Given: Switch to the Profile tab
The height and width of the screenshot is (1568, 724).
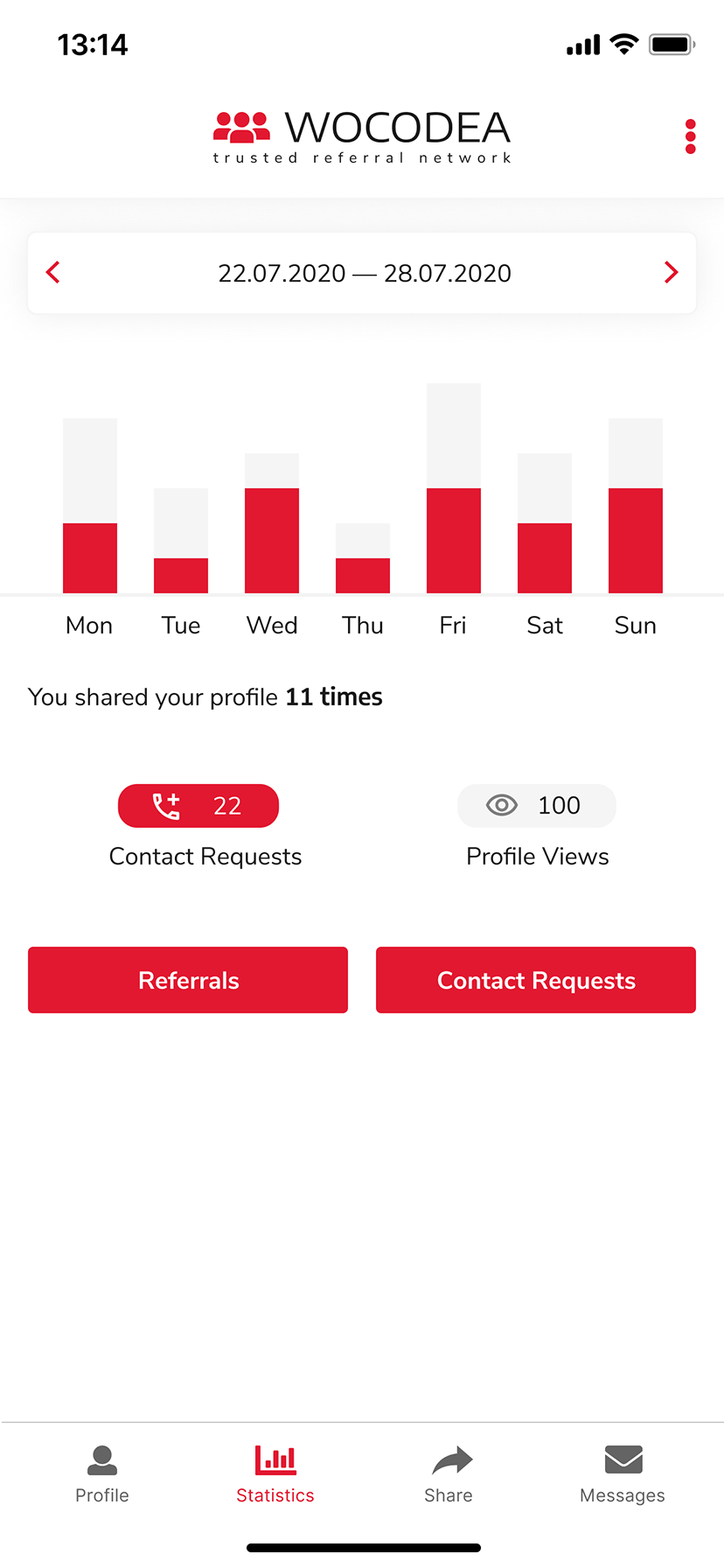Looking at the screenshot, I should 102,1474.
